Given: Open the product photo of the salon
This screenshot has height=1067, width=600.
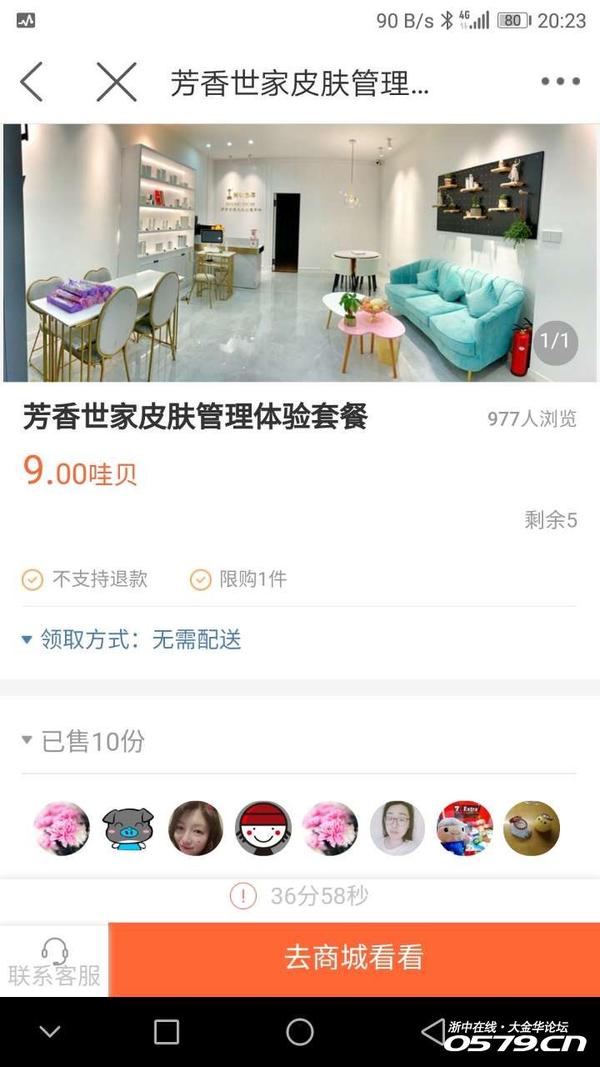Looking at the screenshot, I should coord(300,252).
